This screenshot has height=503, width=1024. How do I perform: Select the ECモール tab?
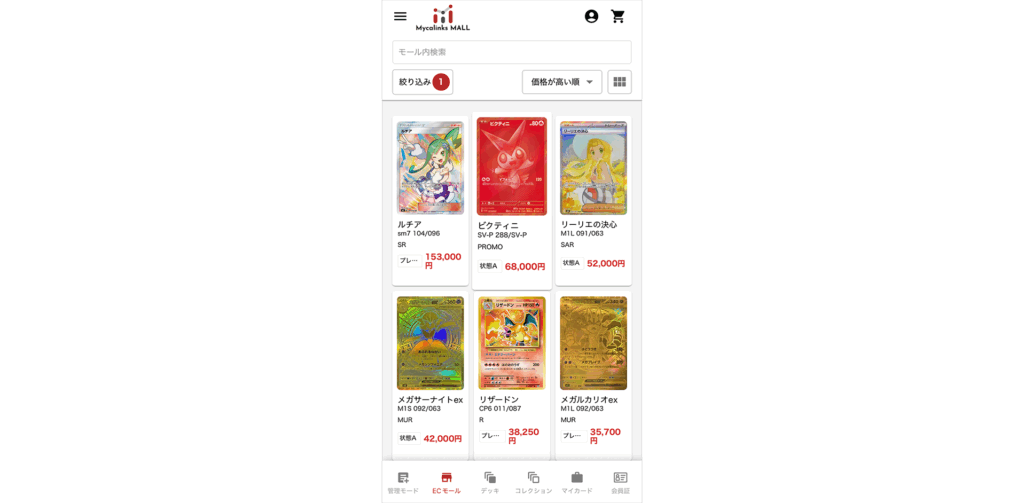tap(446, 483)
